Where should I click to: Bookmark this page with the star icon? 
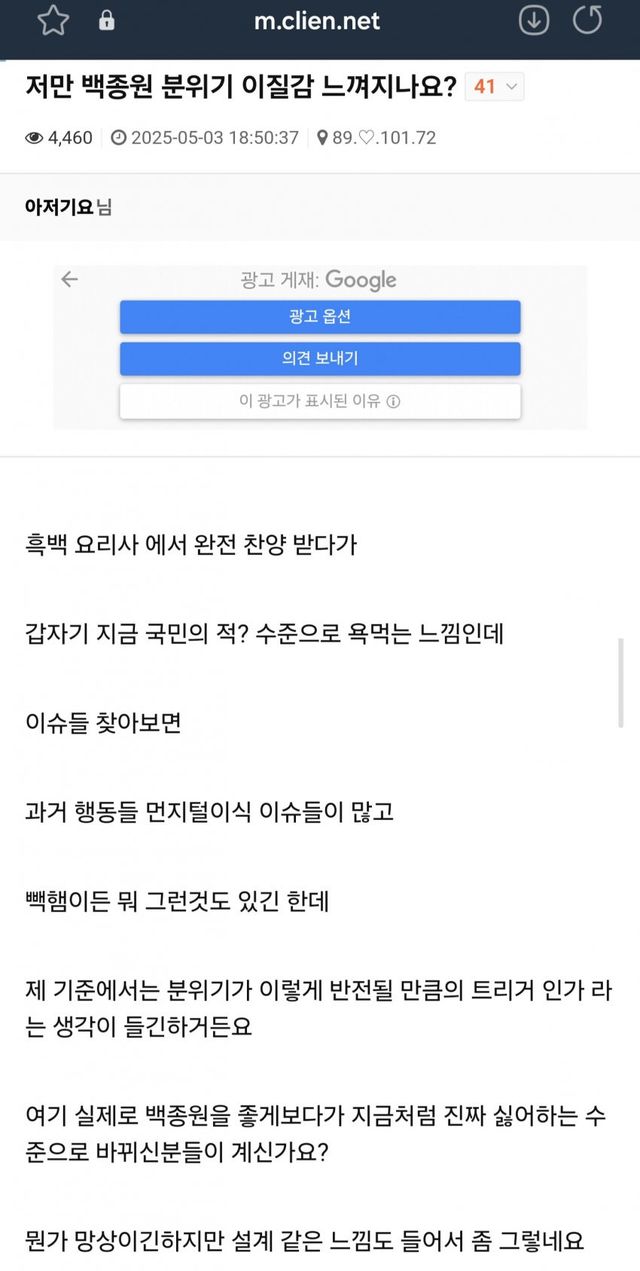[x=52, y=21]
